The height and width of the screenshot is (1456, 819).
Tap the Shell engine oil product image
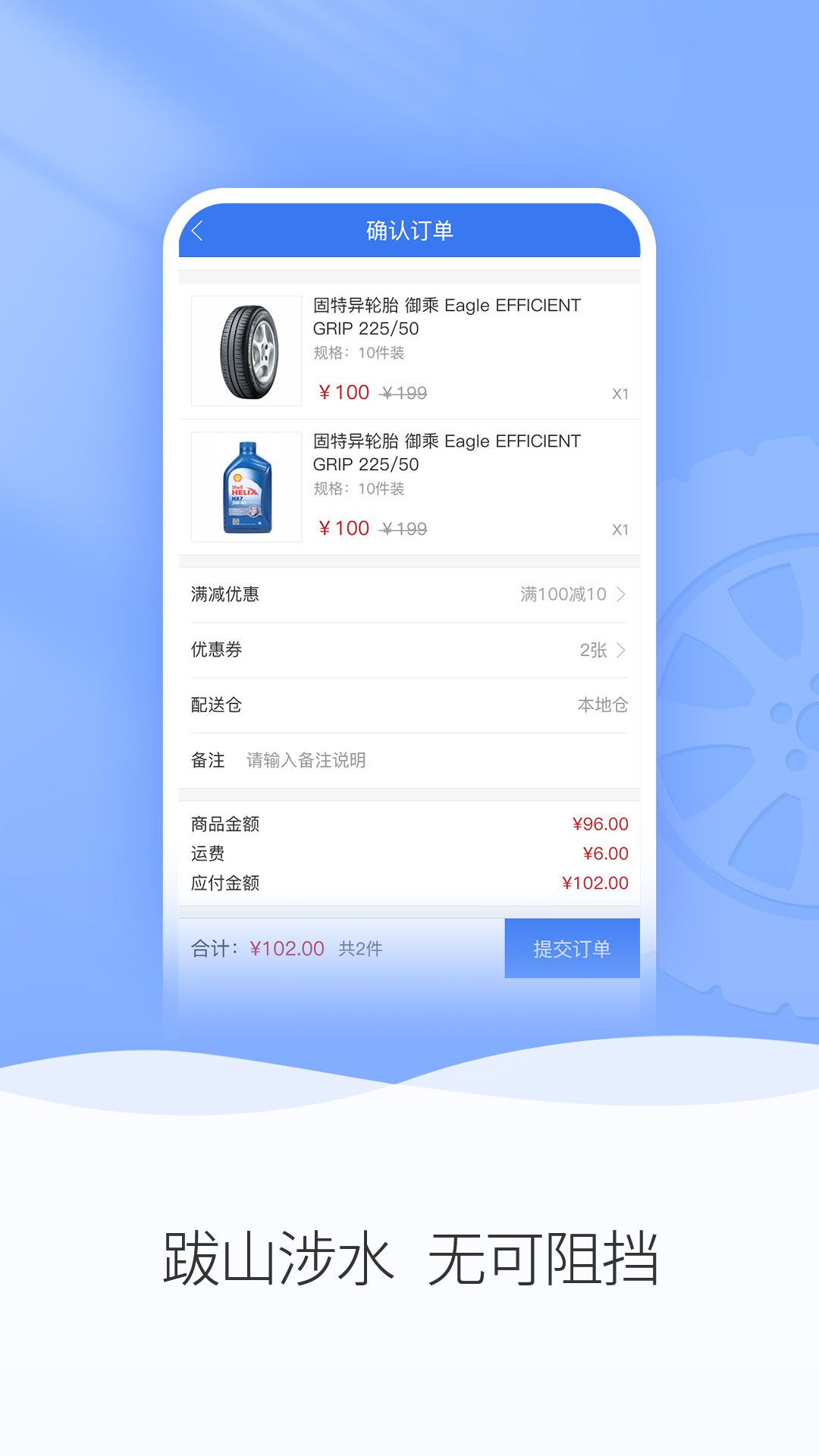[246, 488]
